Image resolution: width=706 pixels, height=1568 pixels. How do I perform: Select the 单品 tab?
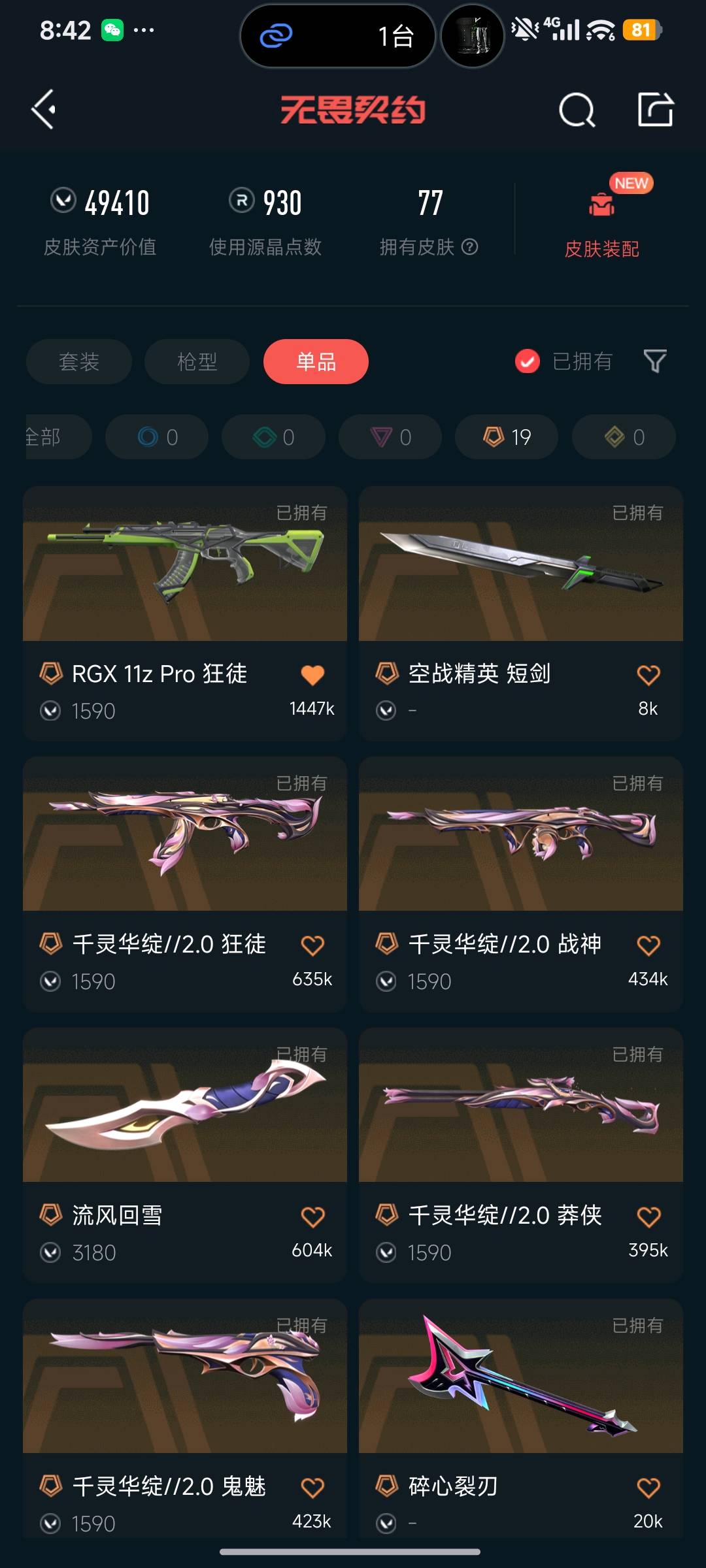click(316, 361)
